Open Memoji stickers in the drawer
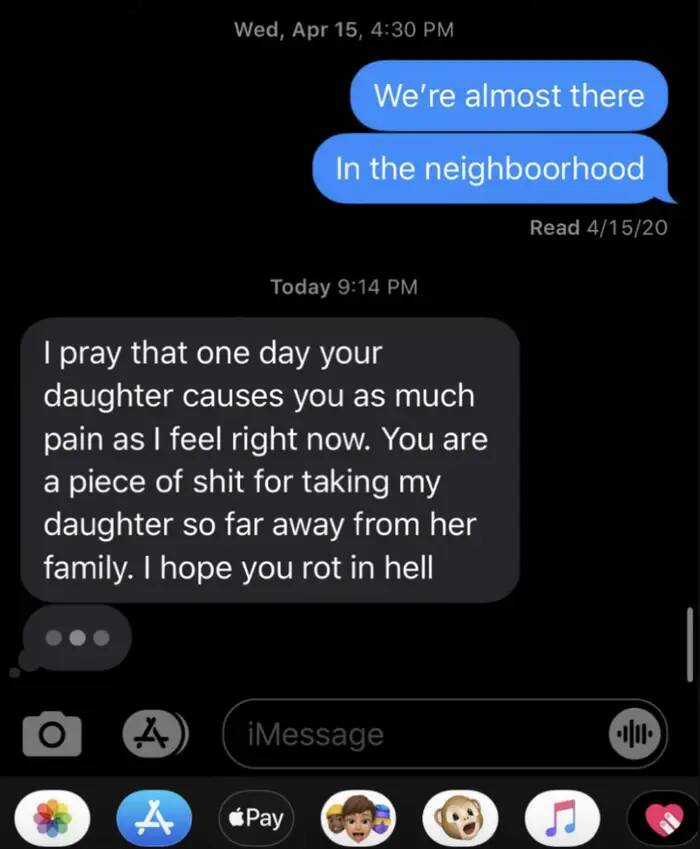700x849 pixels. pyautogui.click(x=358, y=820)
